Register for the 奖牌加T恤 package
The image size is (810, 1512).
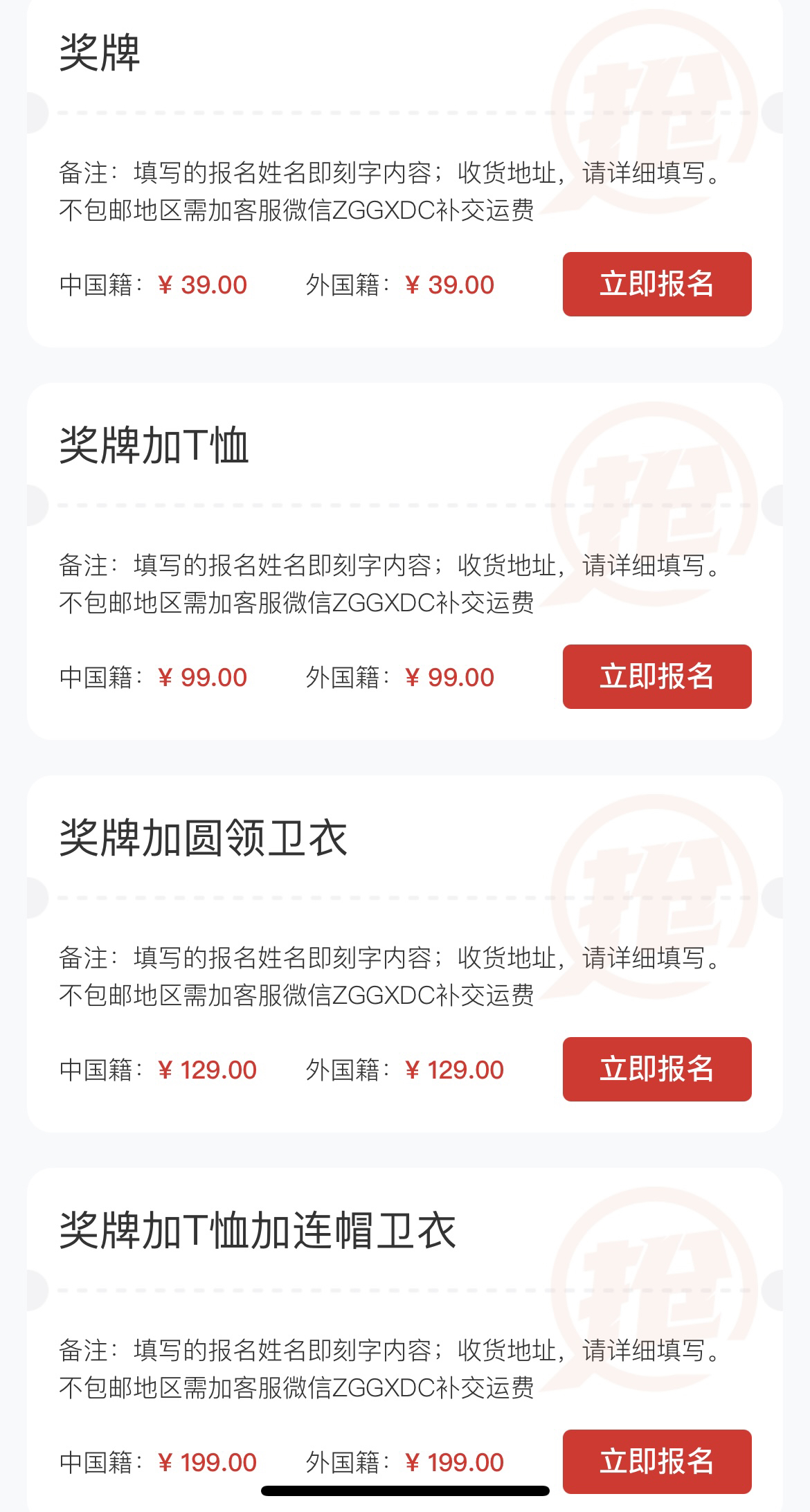coord(657,676)
